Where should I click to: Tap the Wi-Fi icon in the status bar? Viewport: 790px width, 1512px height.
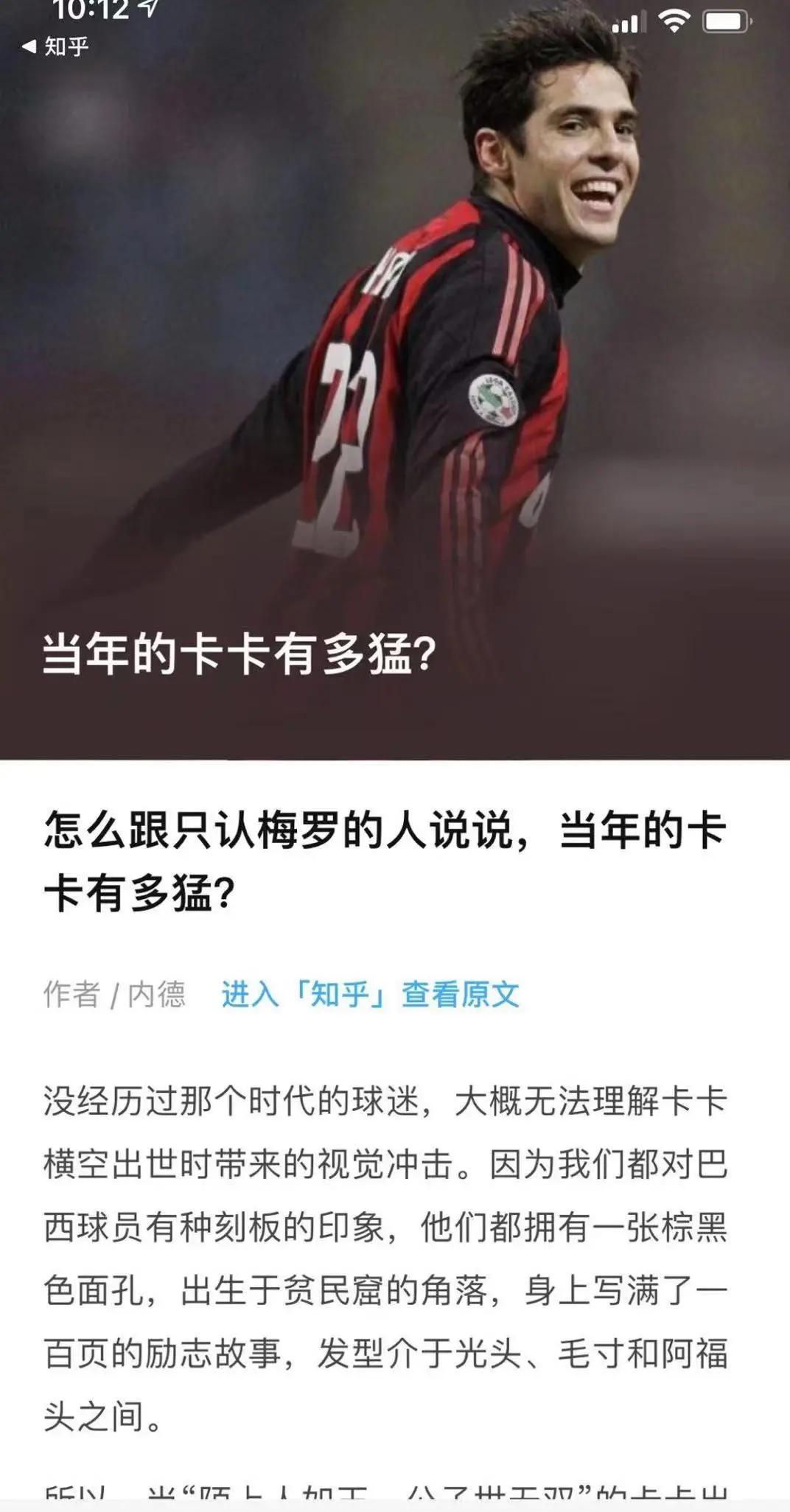(x=676, y=21)
